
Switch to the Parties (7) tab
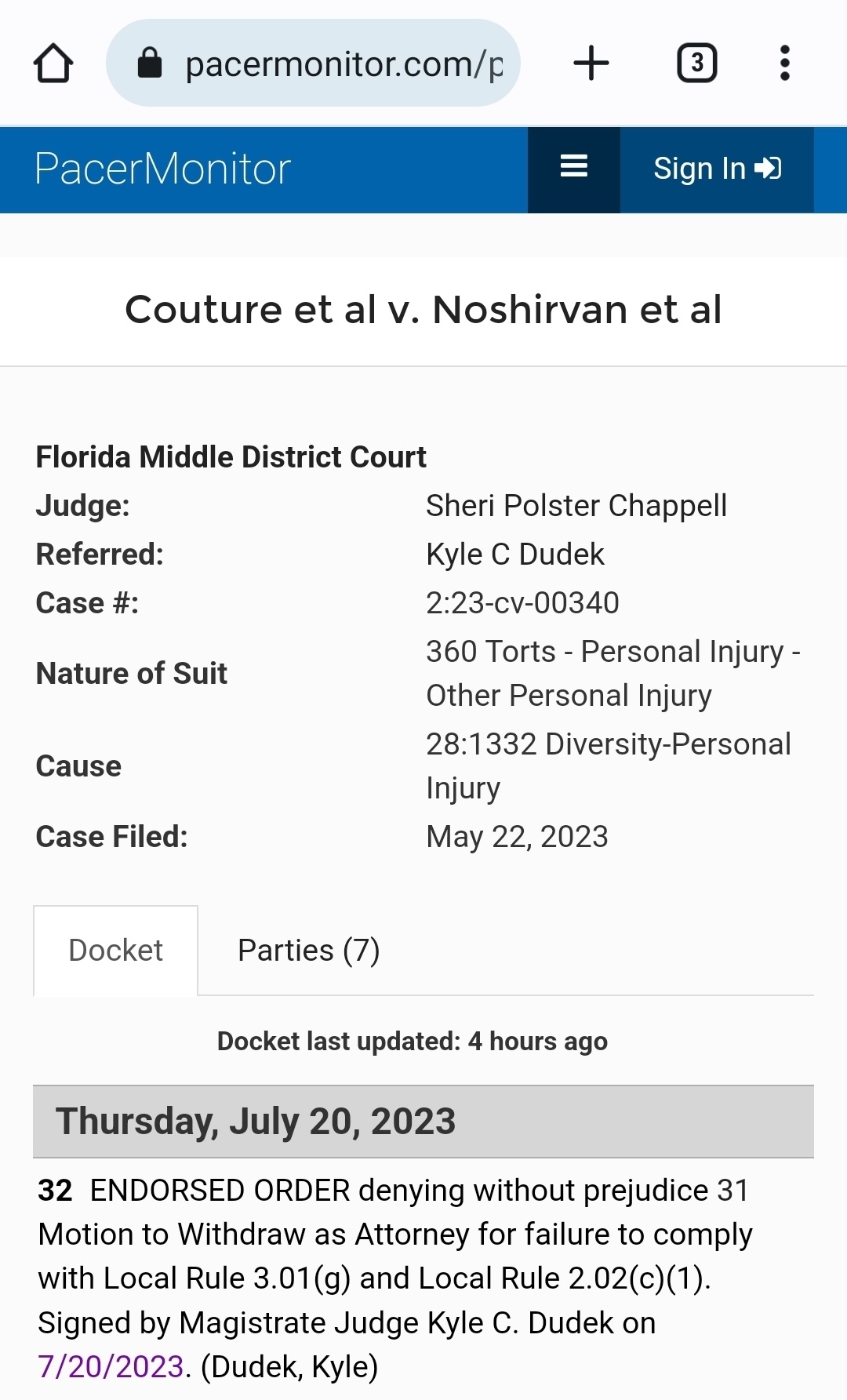click(x=309, y=951)
